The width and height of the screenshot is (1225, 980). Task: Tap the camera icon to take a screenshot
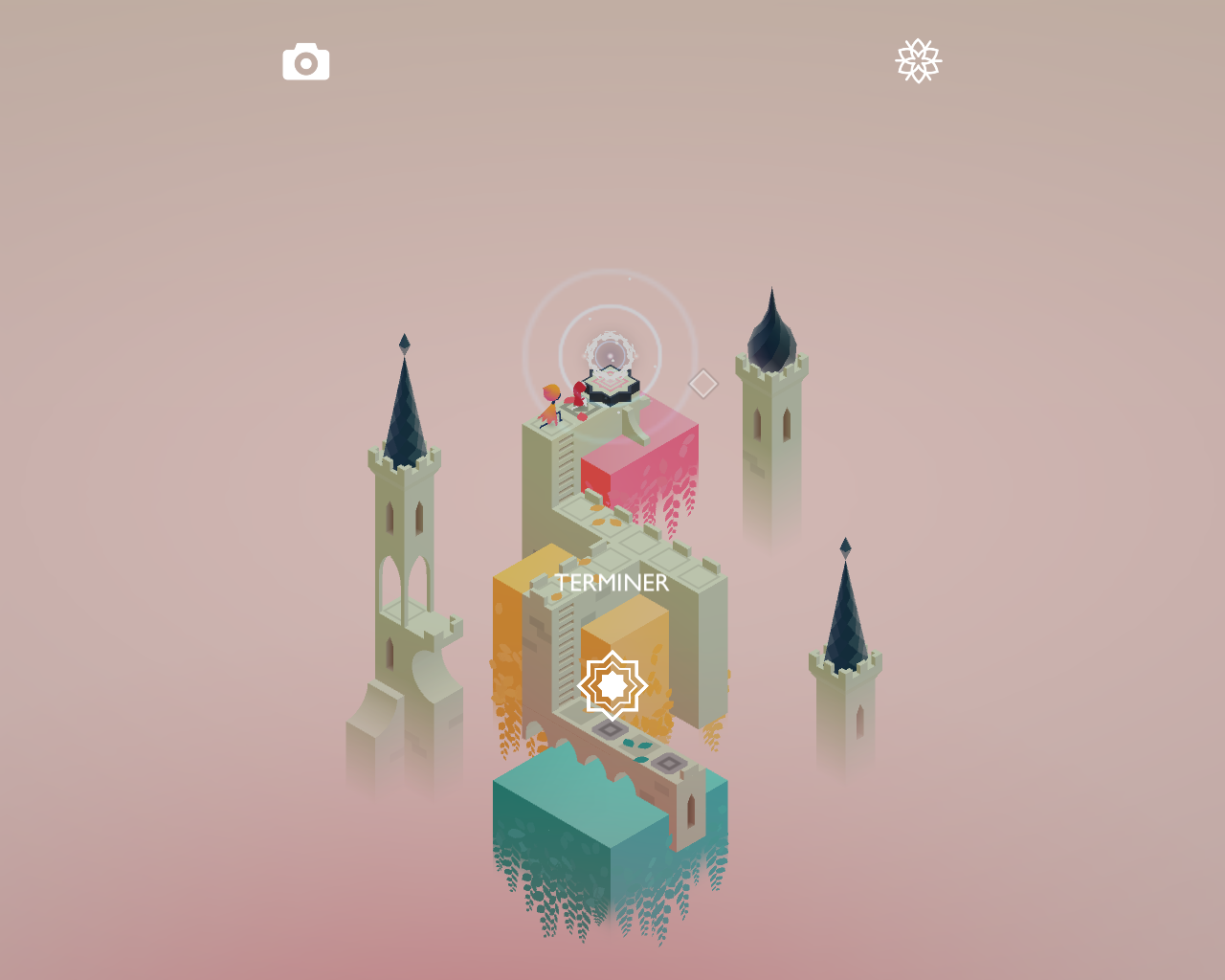coord(306,62)
